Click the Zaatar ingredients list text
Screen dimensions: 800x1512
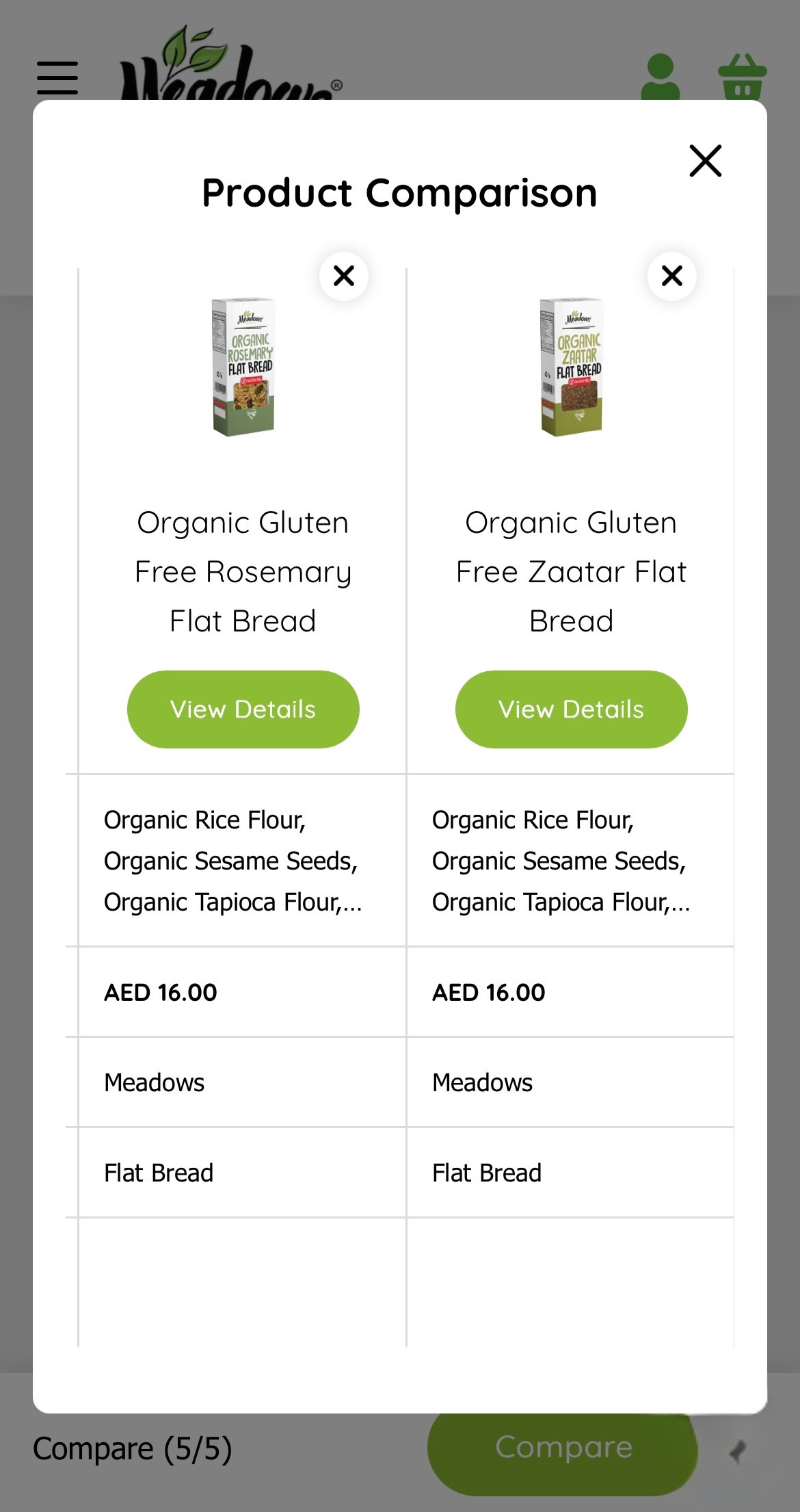coord(561,860)
